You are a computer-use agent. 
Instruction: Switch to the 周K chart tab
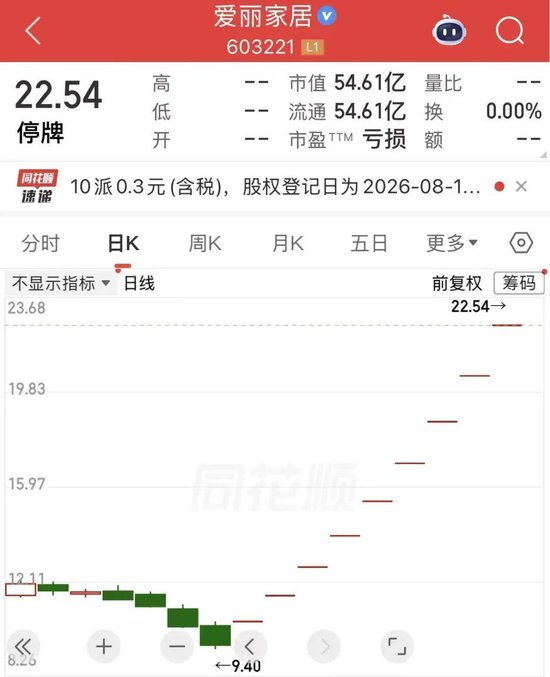tap(205, 243)
